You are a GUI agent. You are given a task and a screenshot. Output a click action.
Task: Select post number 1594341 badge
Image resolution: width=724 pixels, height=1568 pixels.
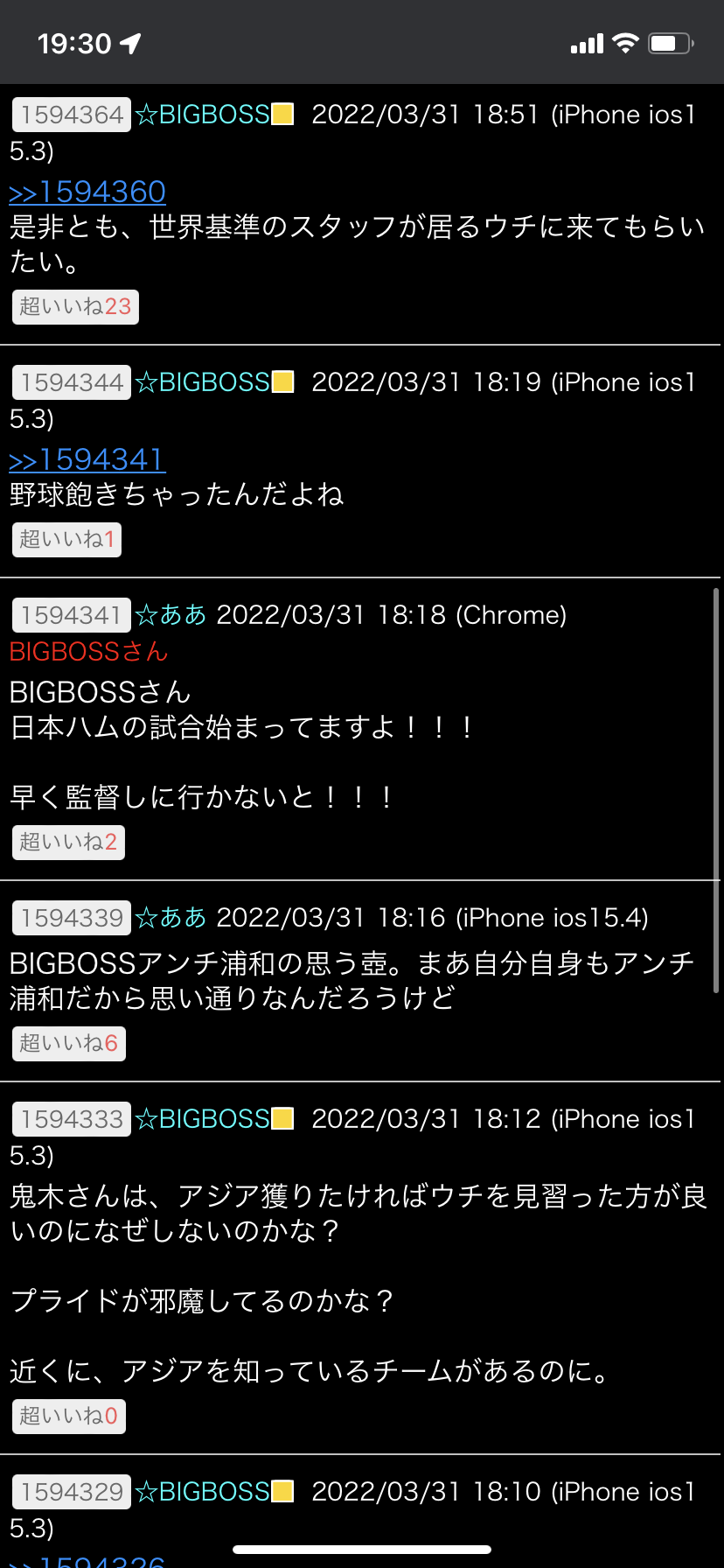click(72, 615)
